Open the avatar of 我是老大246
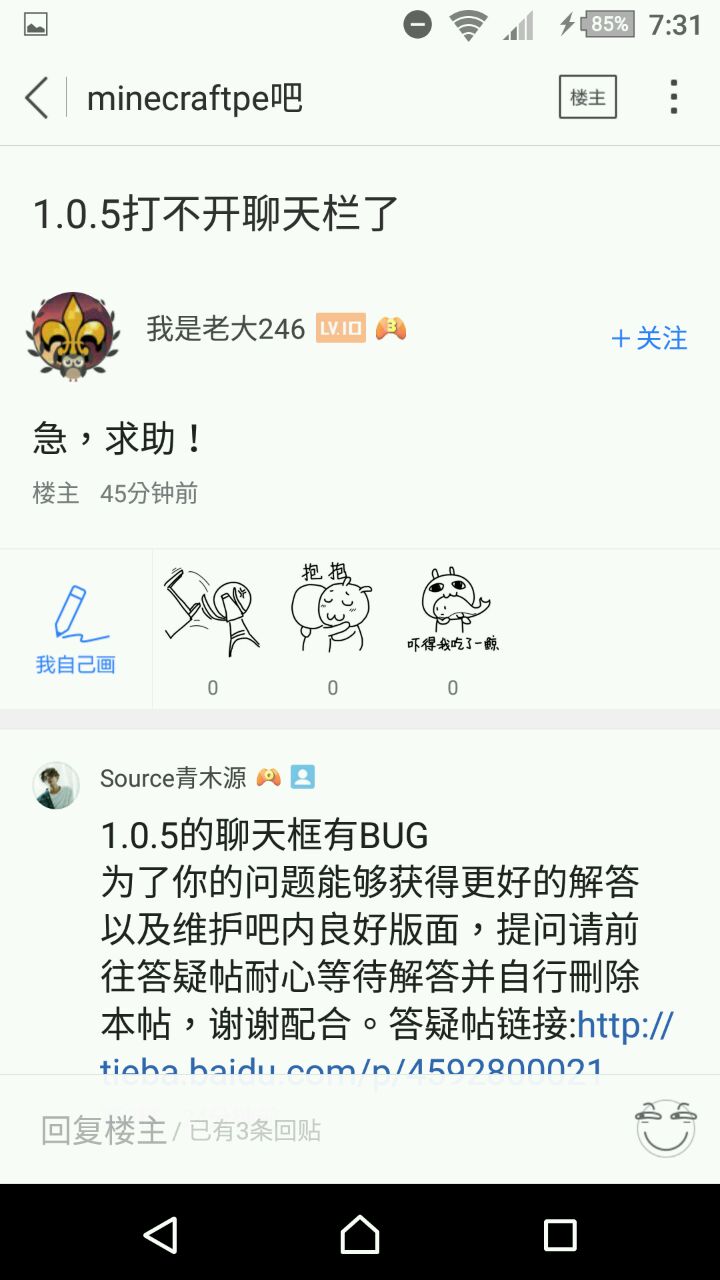The image size is (720, 1280). click(x=70, y=336)
